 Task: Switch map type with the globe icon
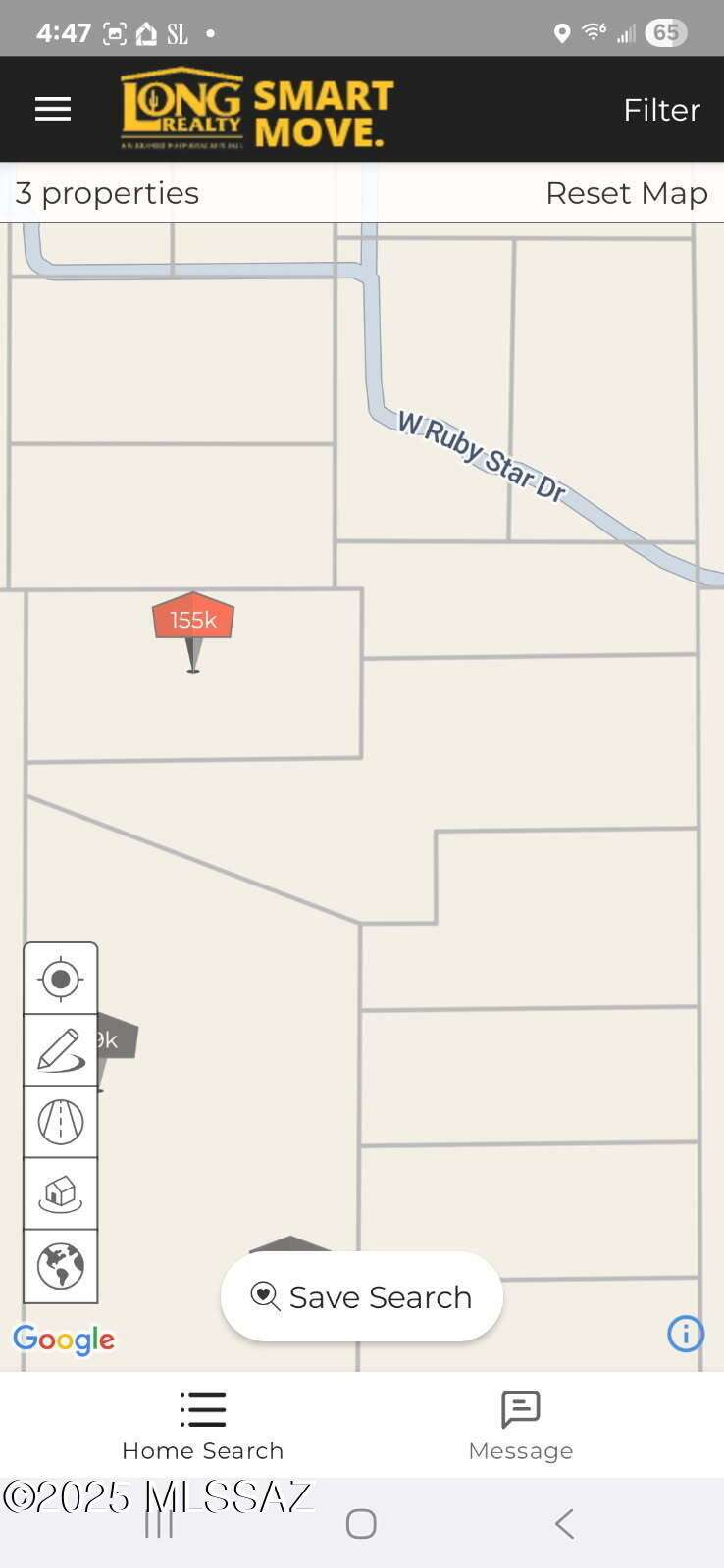pyautogui.click(x=61, y=1266)
